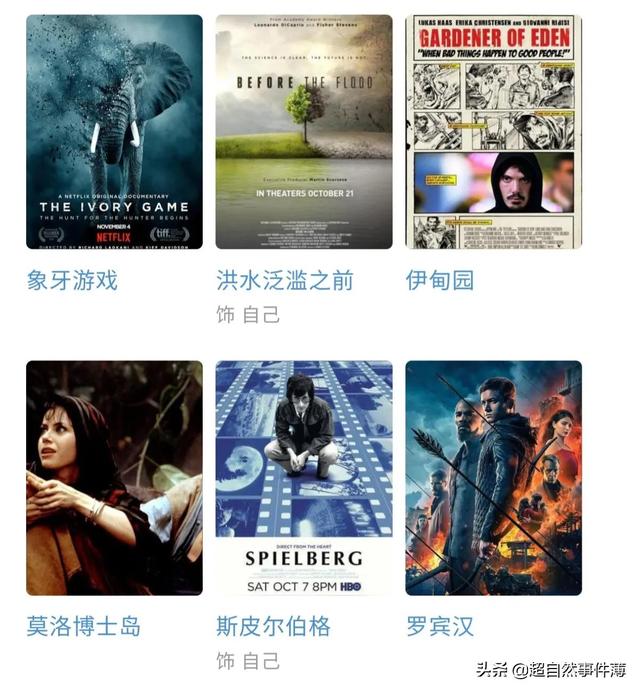View the Gardener of Eden poster
The image size is (640, 692).
coord(493,132)
